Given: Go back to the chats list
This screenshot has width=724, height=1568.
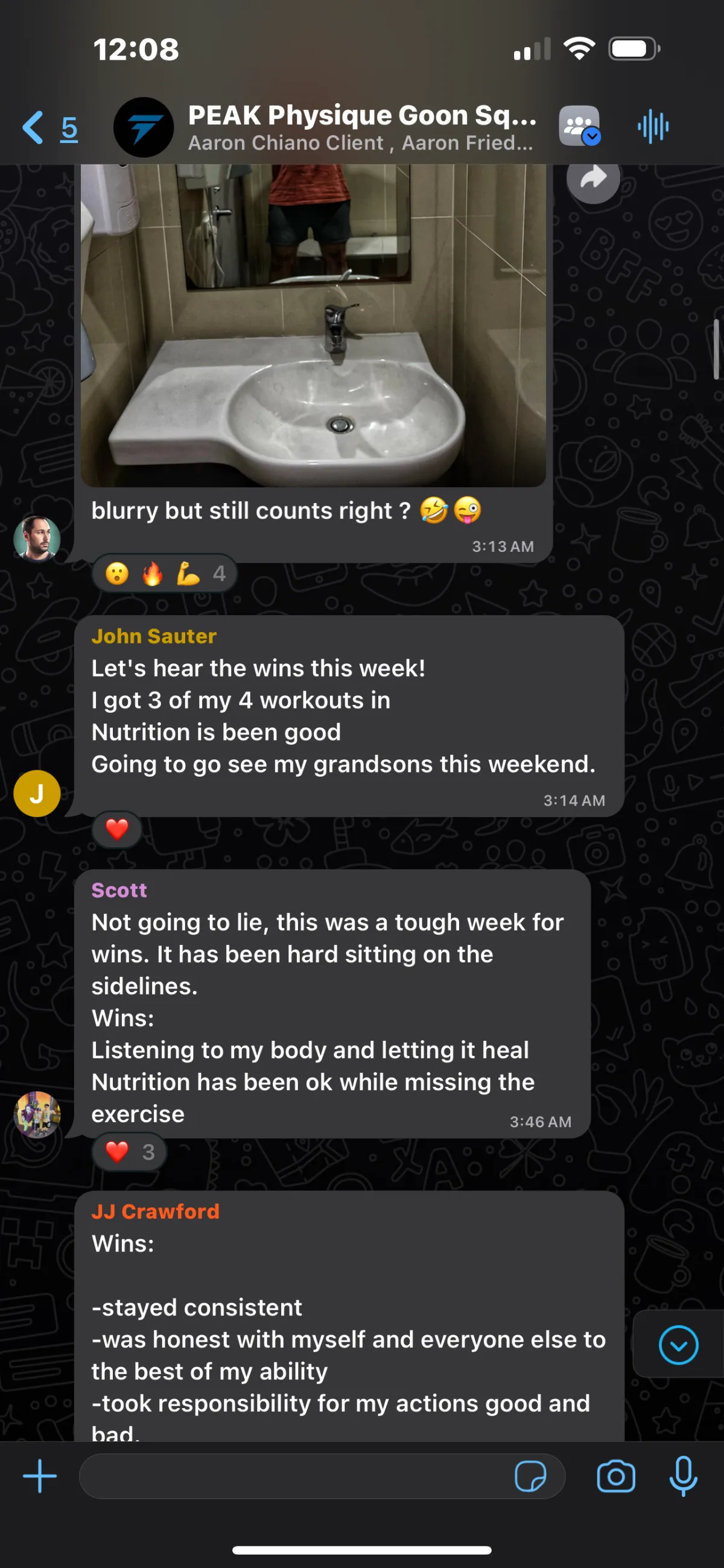Looking at the screenshot, I should point(49,128).
